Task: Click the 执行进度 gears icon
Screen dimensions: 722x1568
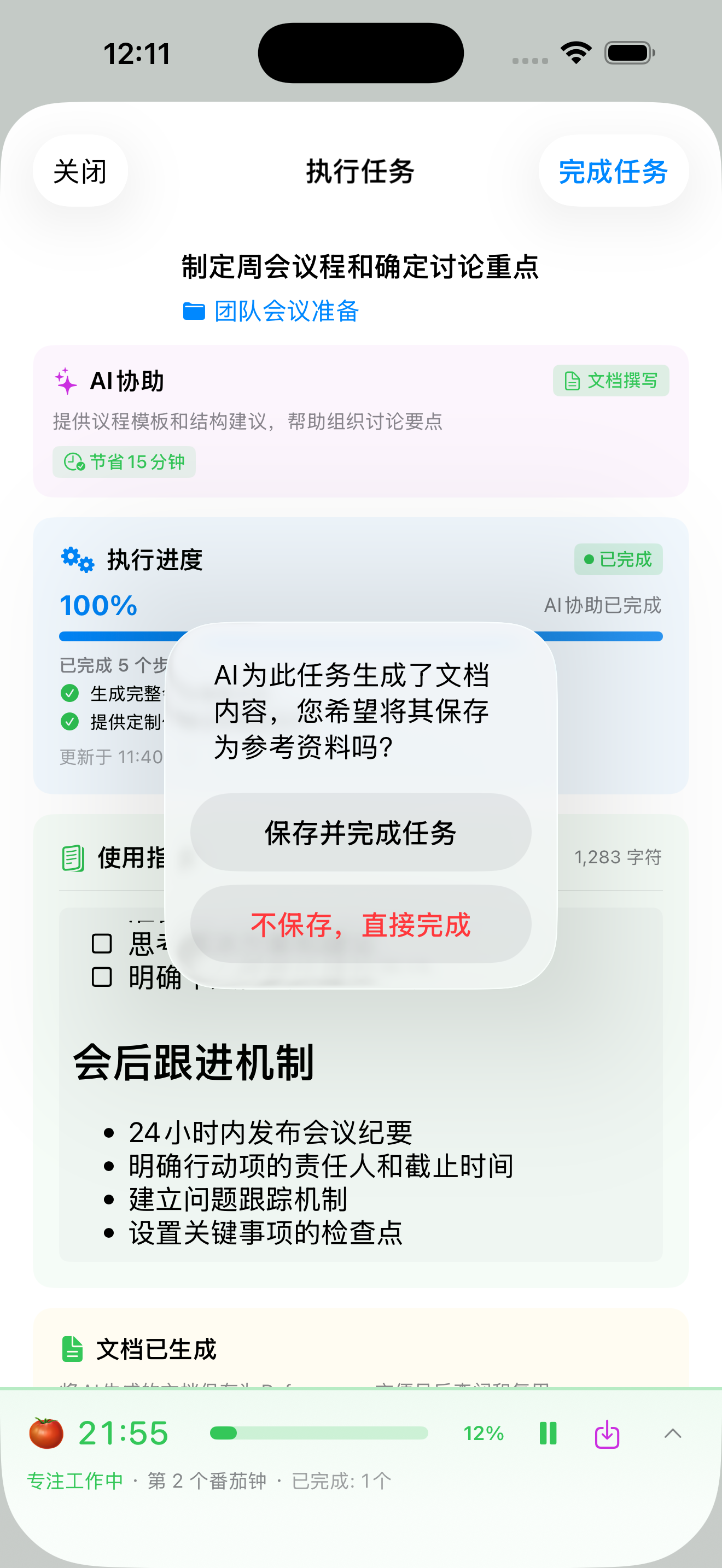Action: click(76, 559)
